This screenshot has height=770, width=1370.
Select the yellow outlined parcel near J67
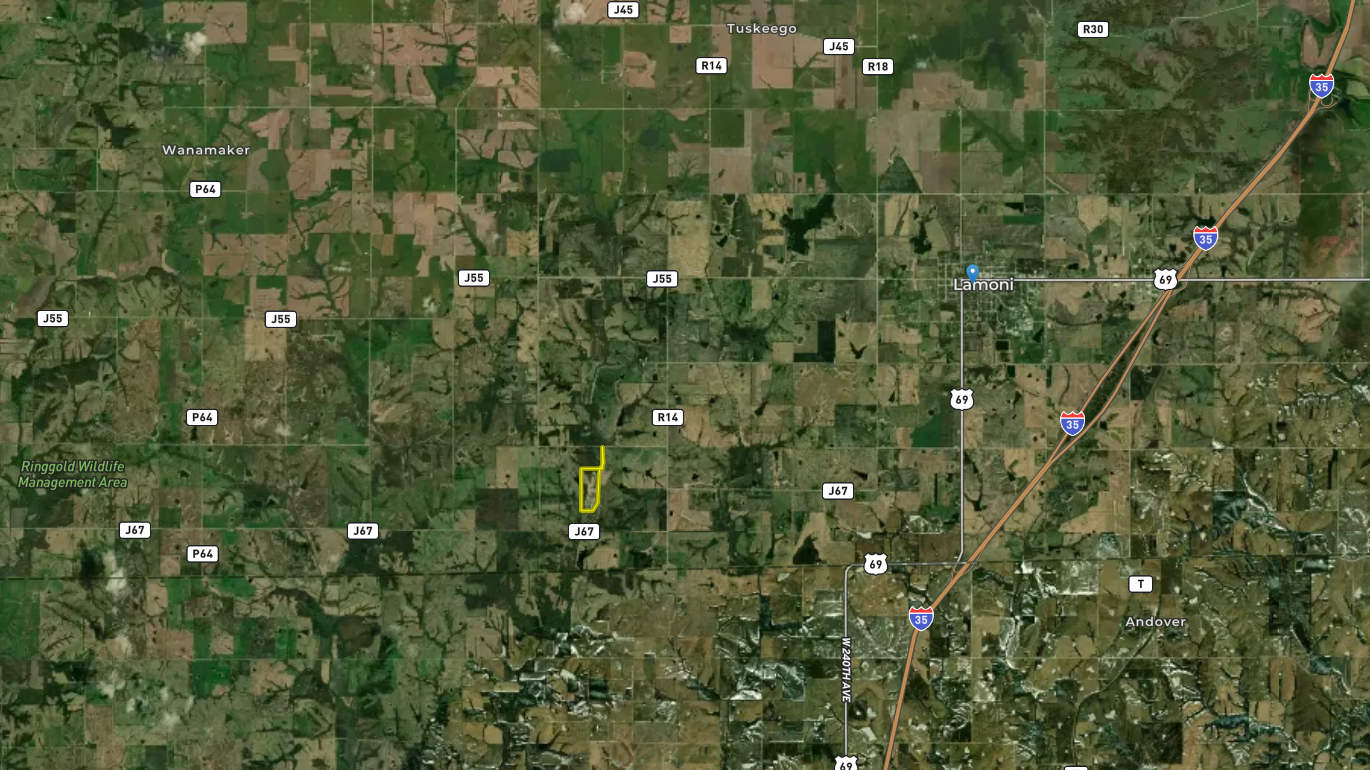[x=590, y=488]
